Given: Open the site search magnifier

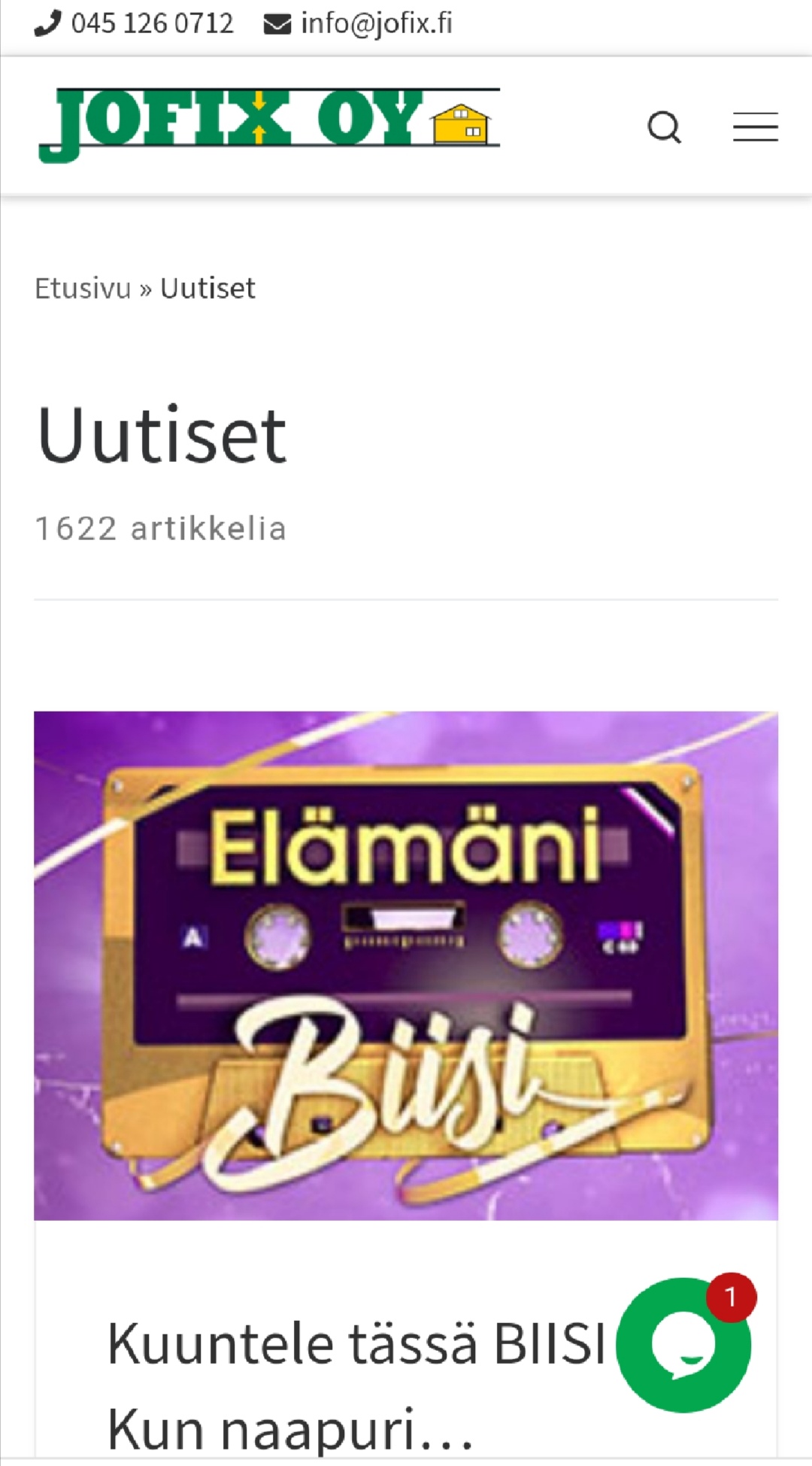Looking at the screenshot, I should tap(665, 127).
